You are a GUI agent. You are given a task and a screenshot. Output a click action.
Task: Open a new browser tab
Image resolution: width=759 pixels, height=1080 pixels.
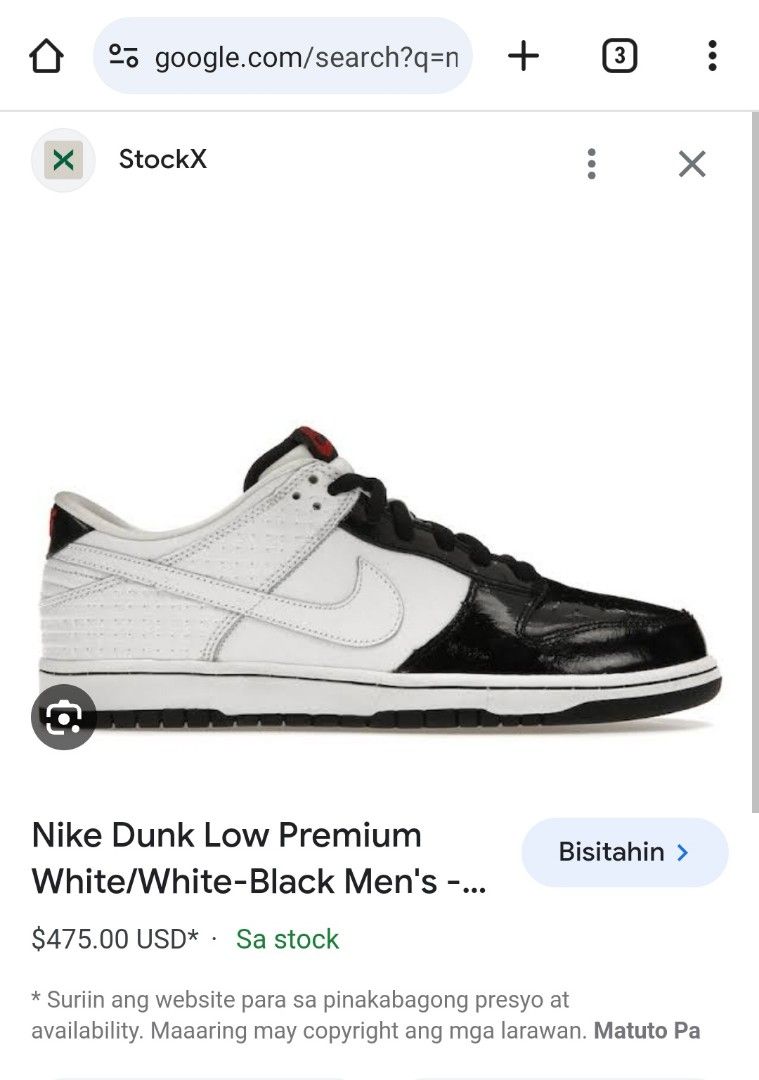point(523,56)
